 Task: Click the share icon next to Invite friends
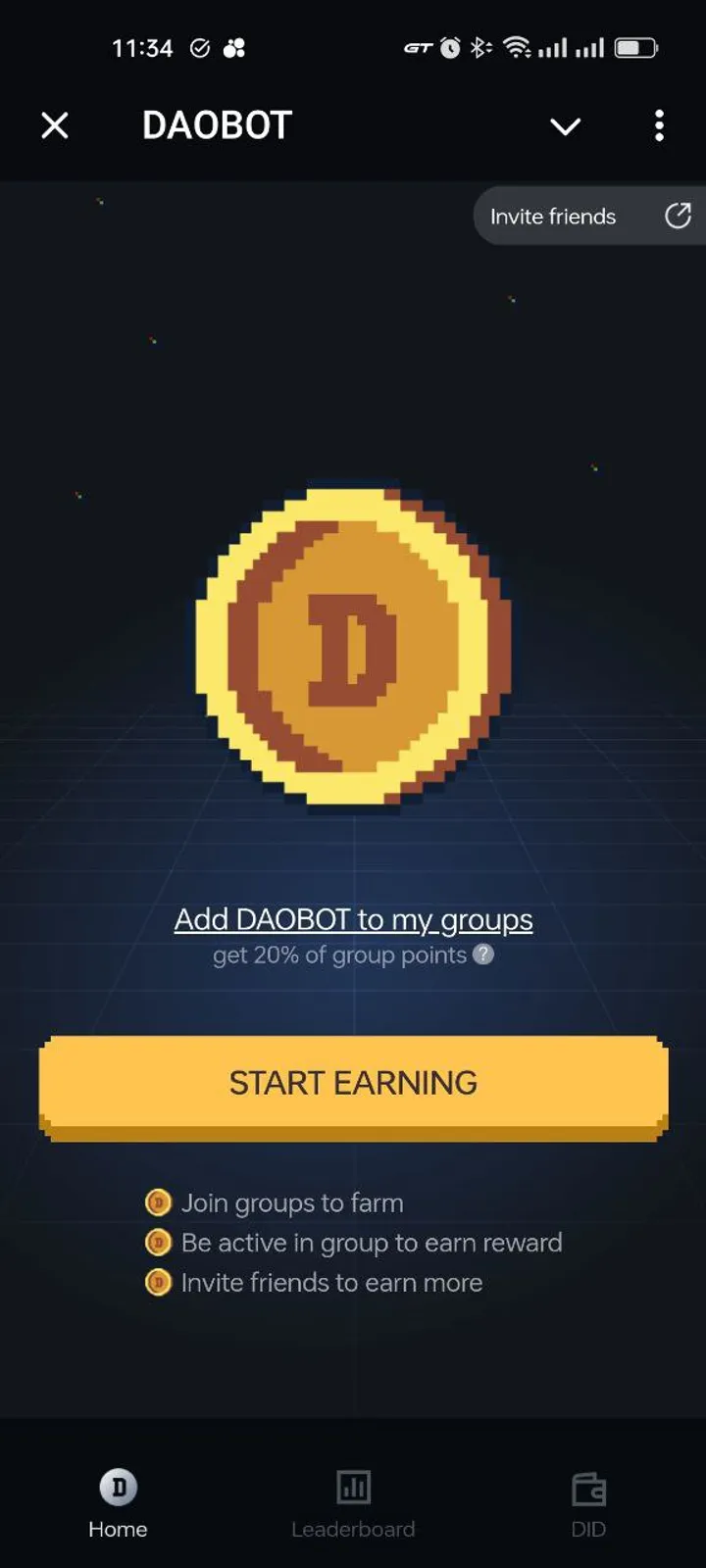[678, 216]
